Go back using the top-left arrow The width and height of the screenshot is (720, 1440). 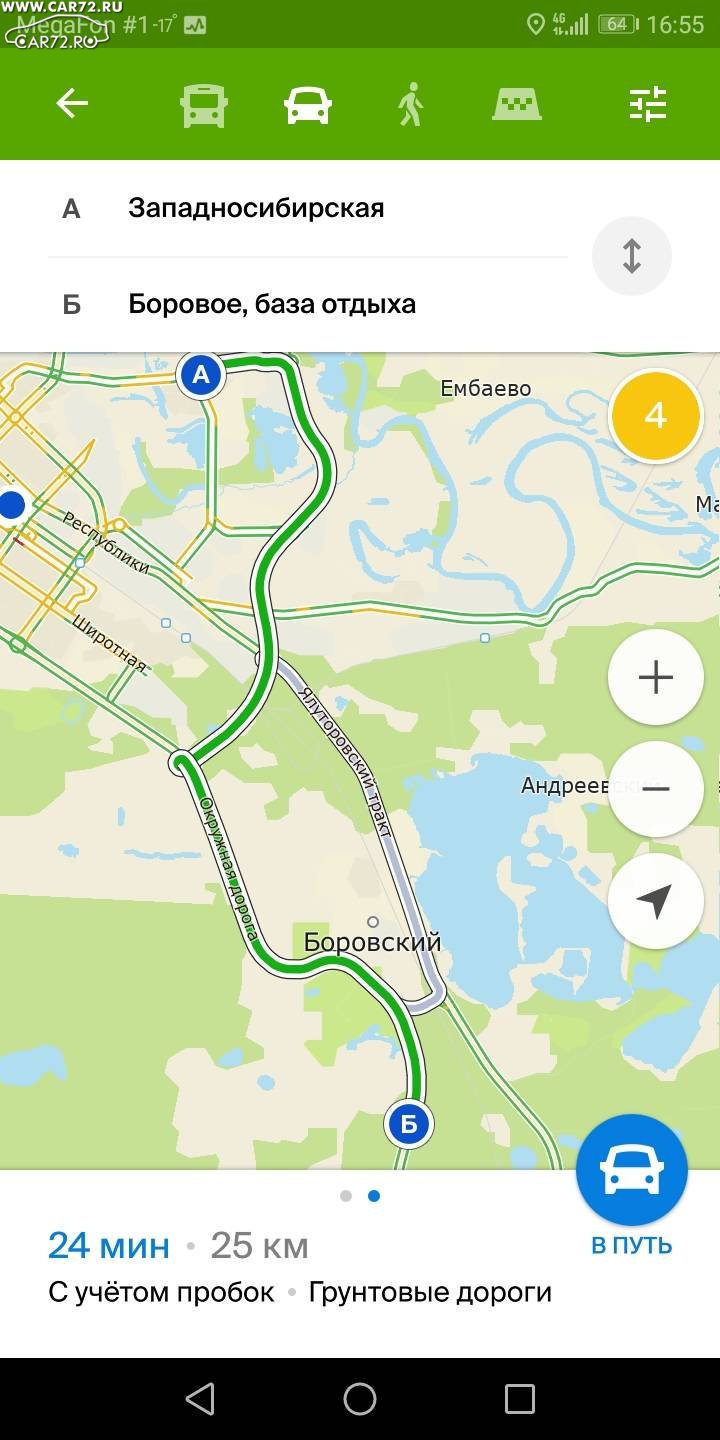coord(72,103)
